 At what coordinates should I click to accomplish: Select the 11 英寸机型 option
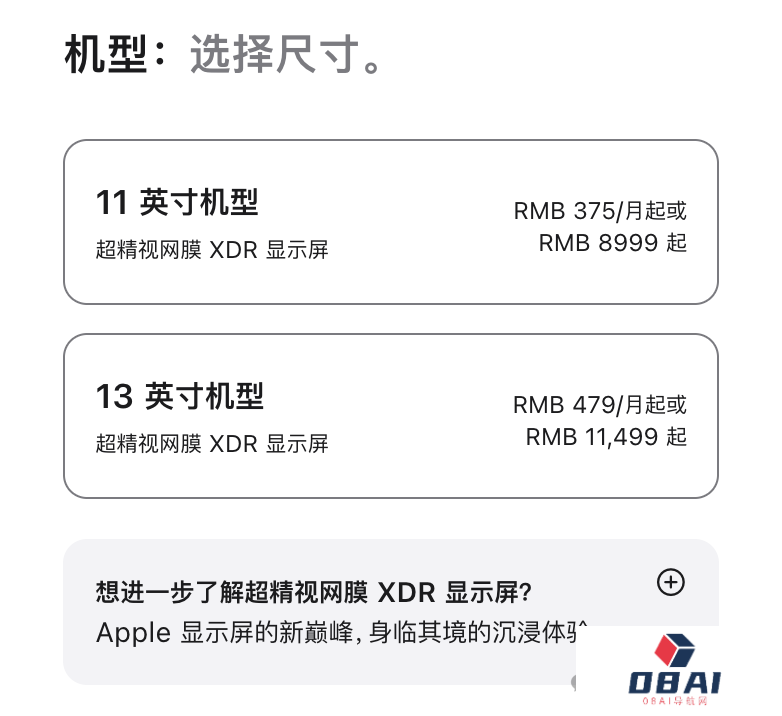[x=390, y=222]
